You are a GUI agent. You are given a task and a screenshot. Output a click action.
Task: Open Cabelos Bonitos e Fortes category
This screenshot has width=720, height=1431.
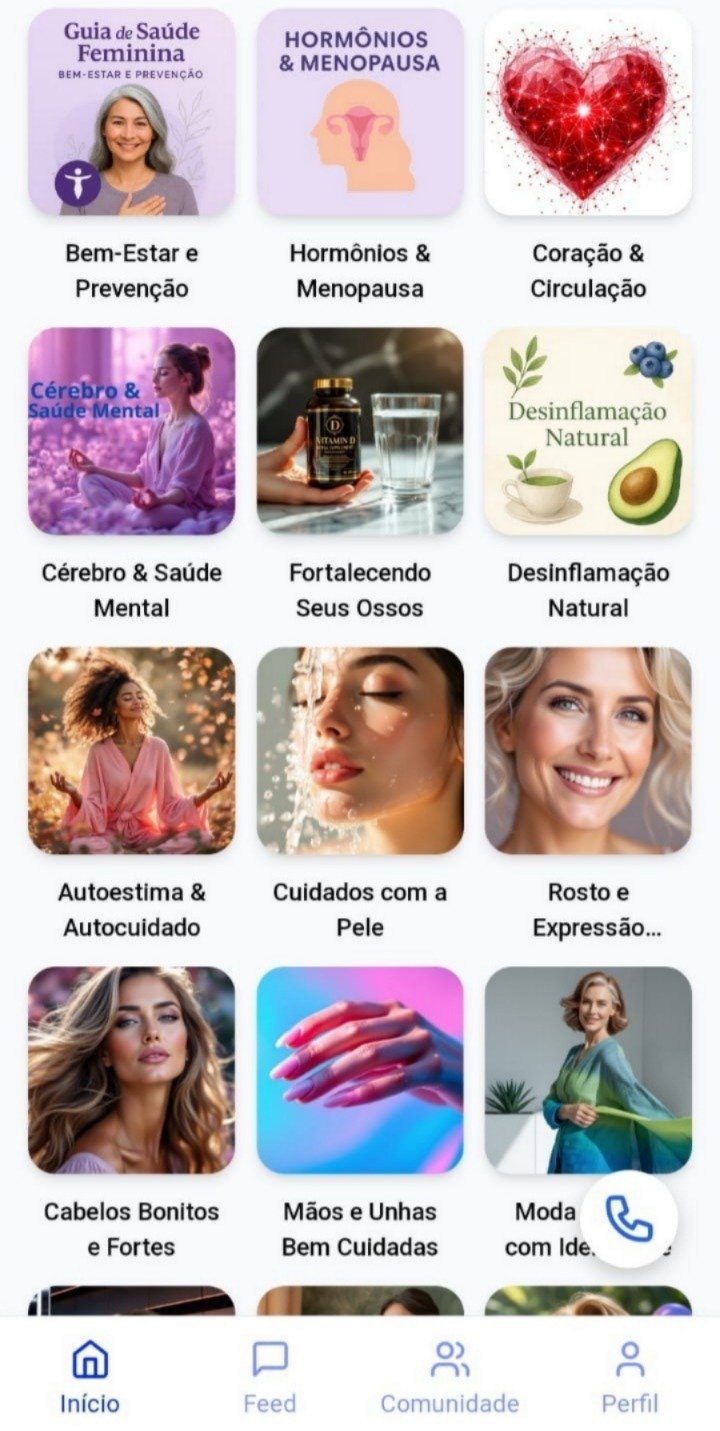coord(131,1070)
